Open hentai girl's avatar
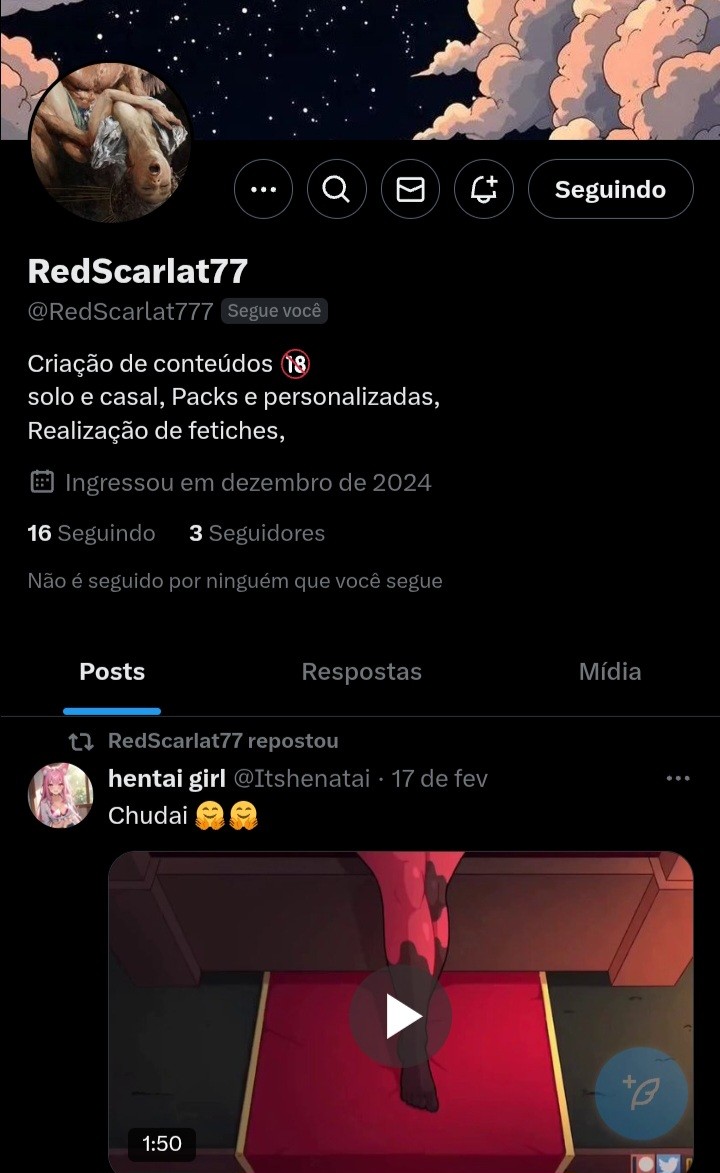720x1173 pixels. (x=61, y=795)
